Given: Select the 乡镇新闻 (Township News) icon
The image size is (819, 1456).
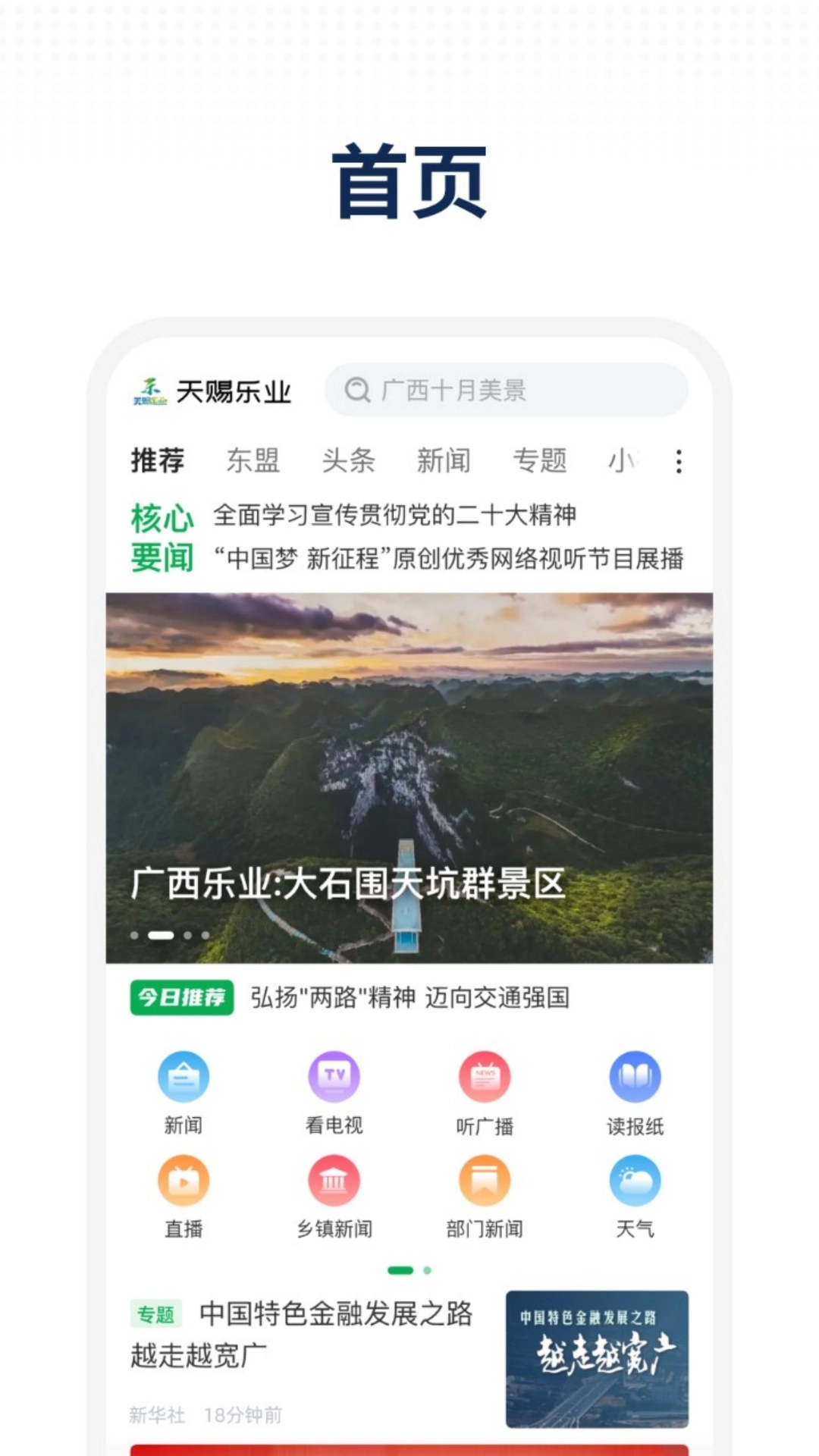Looking at the screenshot, I should click(x=334, y=1179).
